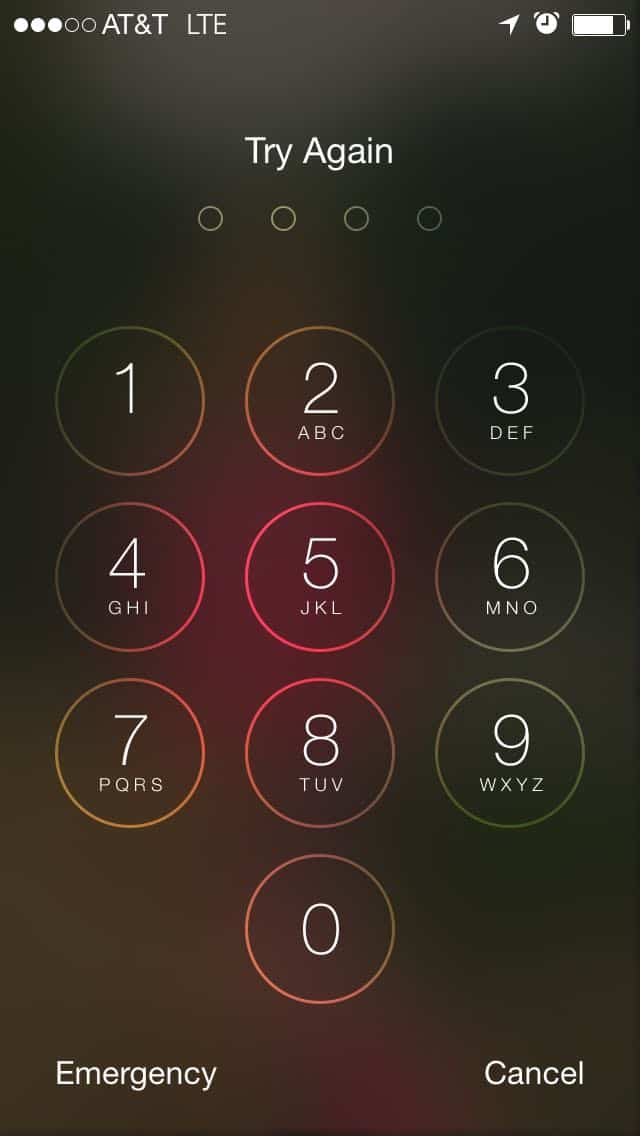This screenshot has height=1136, width=640.
Task: Tap the 9 (WXYZ) key
Action: [x=510, y=753]
